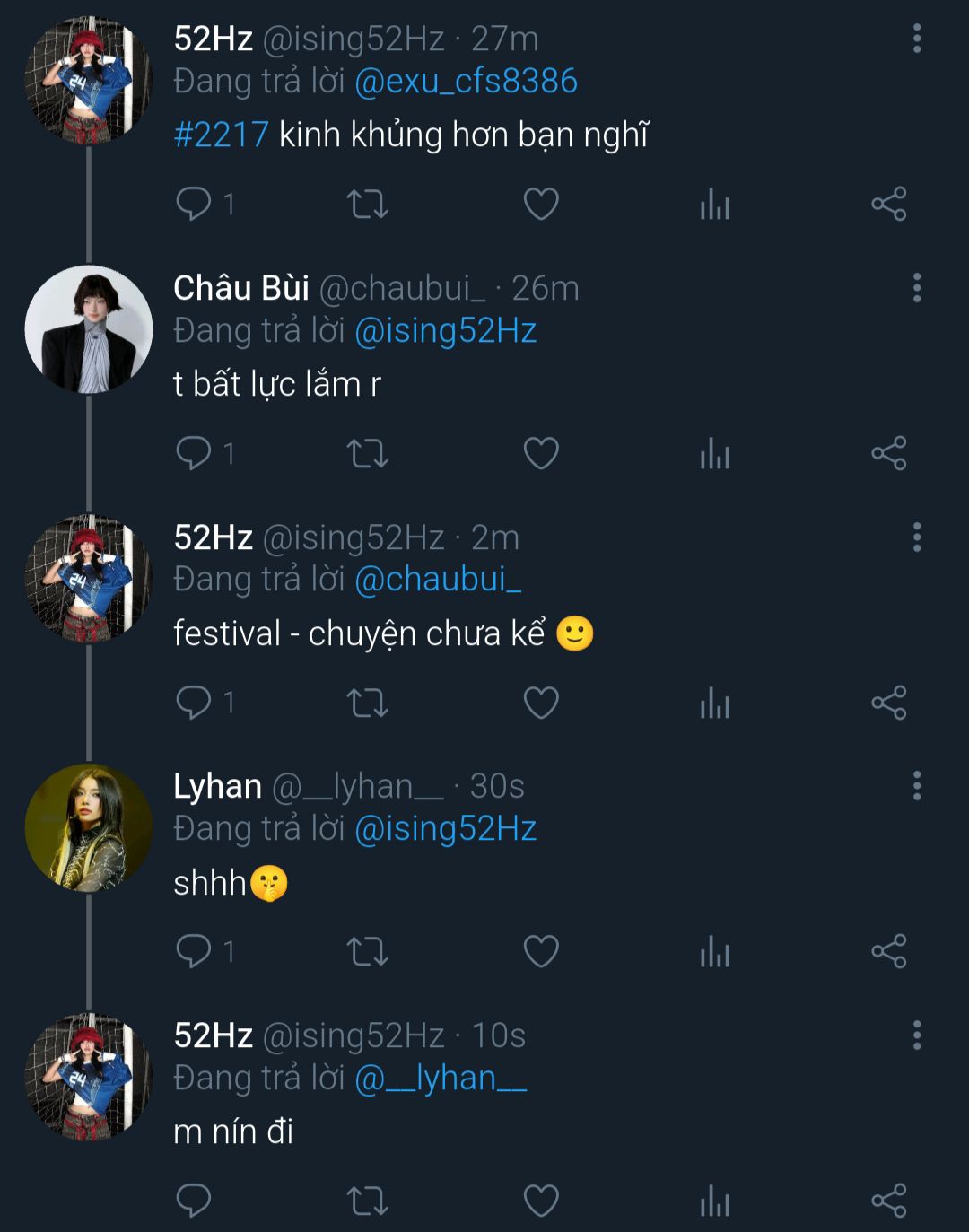The image size is (969, 1232).
Task: Open Lyhan's profile picture
Action: point(88,827)
